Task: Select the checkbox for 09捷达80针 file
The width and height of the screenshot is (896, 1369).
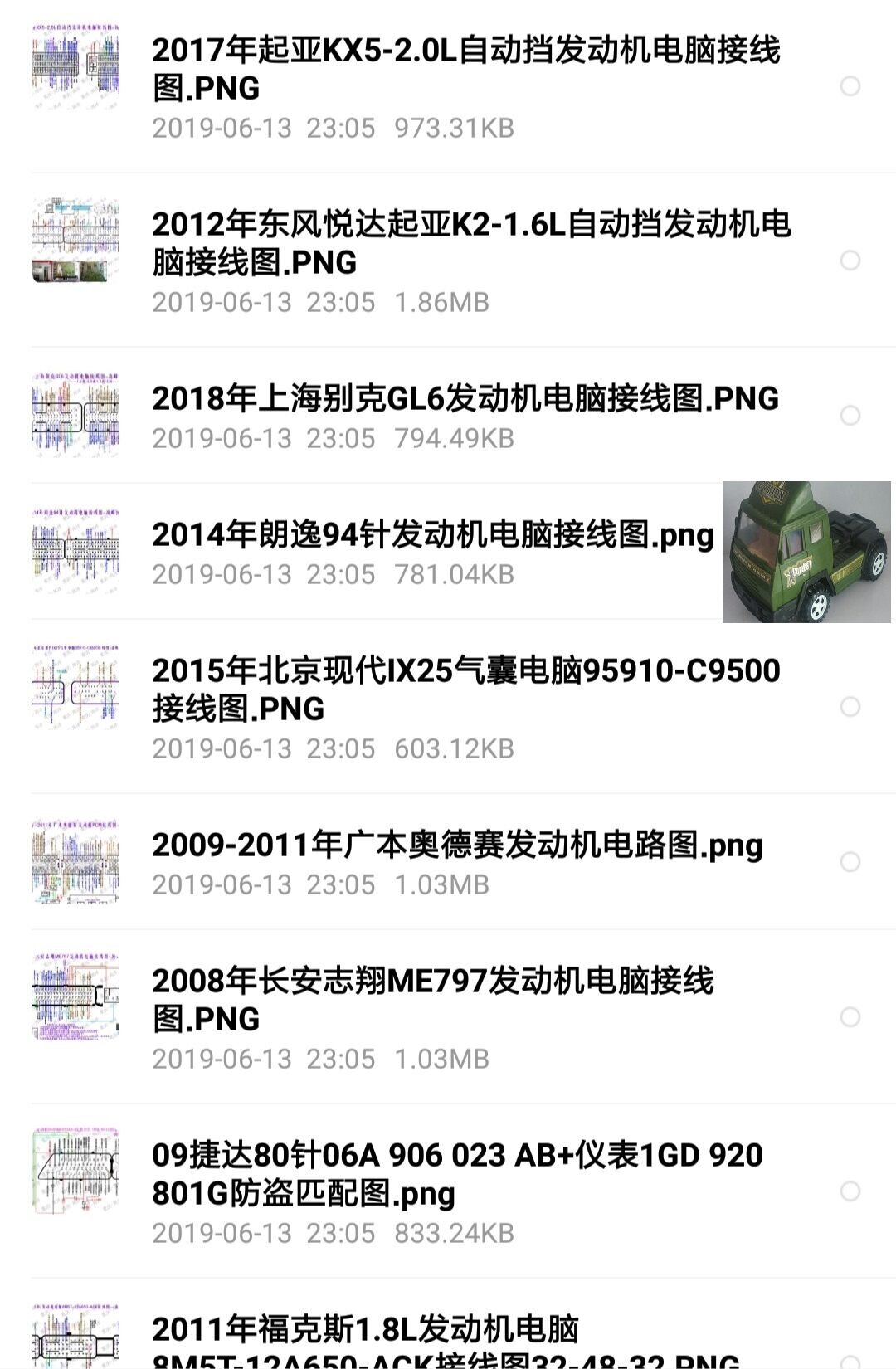Action: point(850,1191)
